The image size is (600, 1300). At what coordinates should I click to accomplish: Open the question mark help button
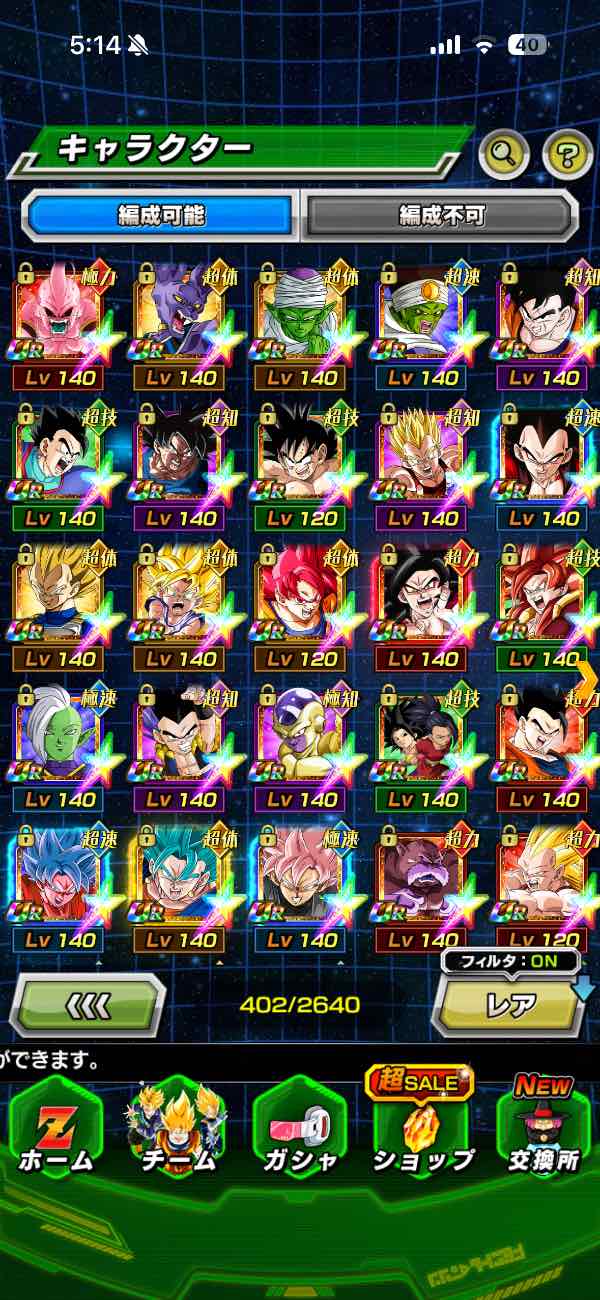pos(567,153)
